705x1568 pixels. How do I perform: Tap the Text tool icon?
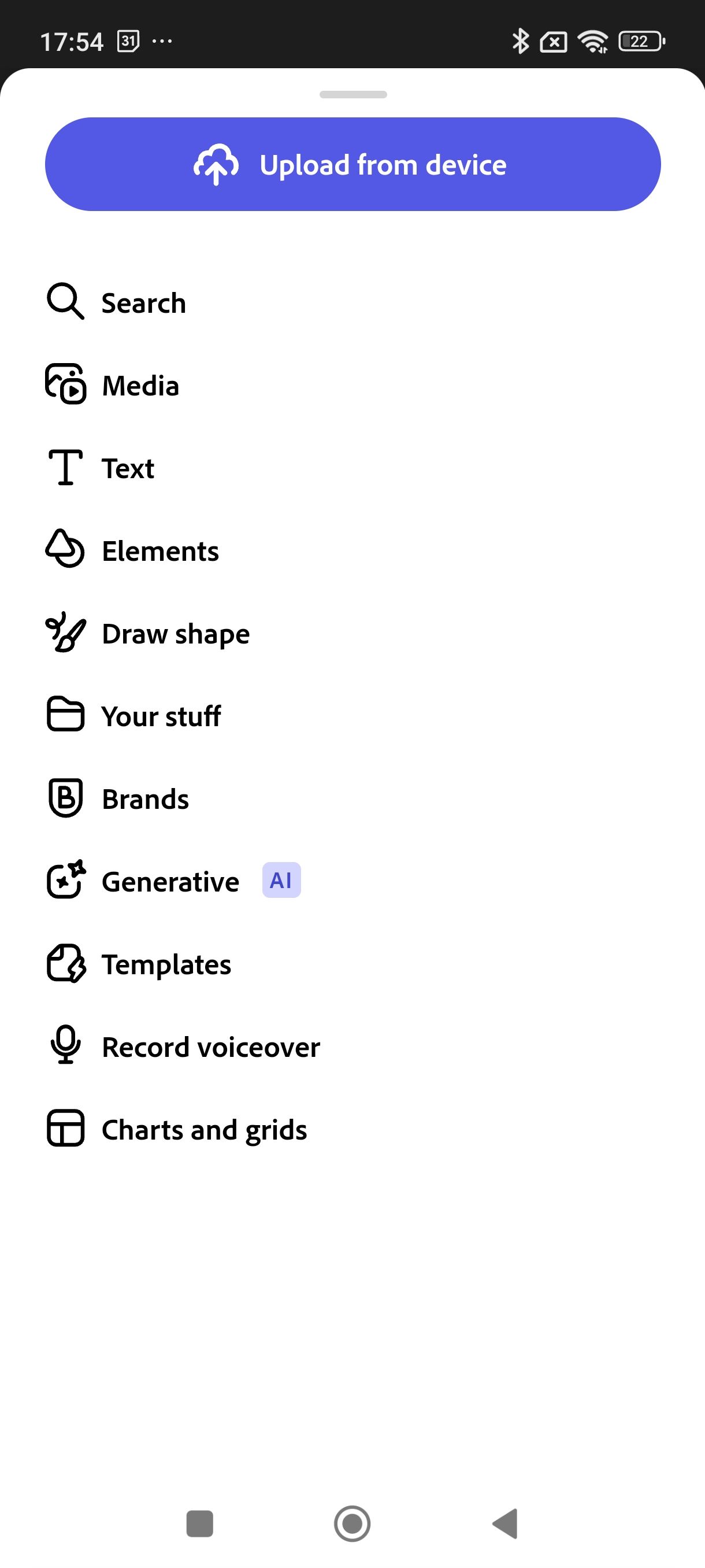(x=65, y=468)
